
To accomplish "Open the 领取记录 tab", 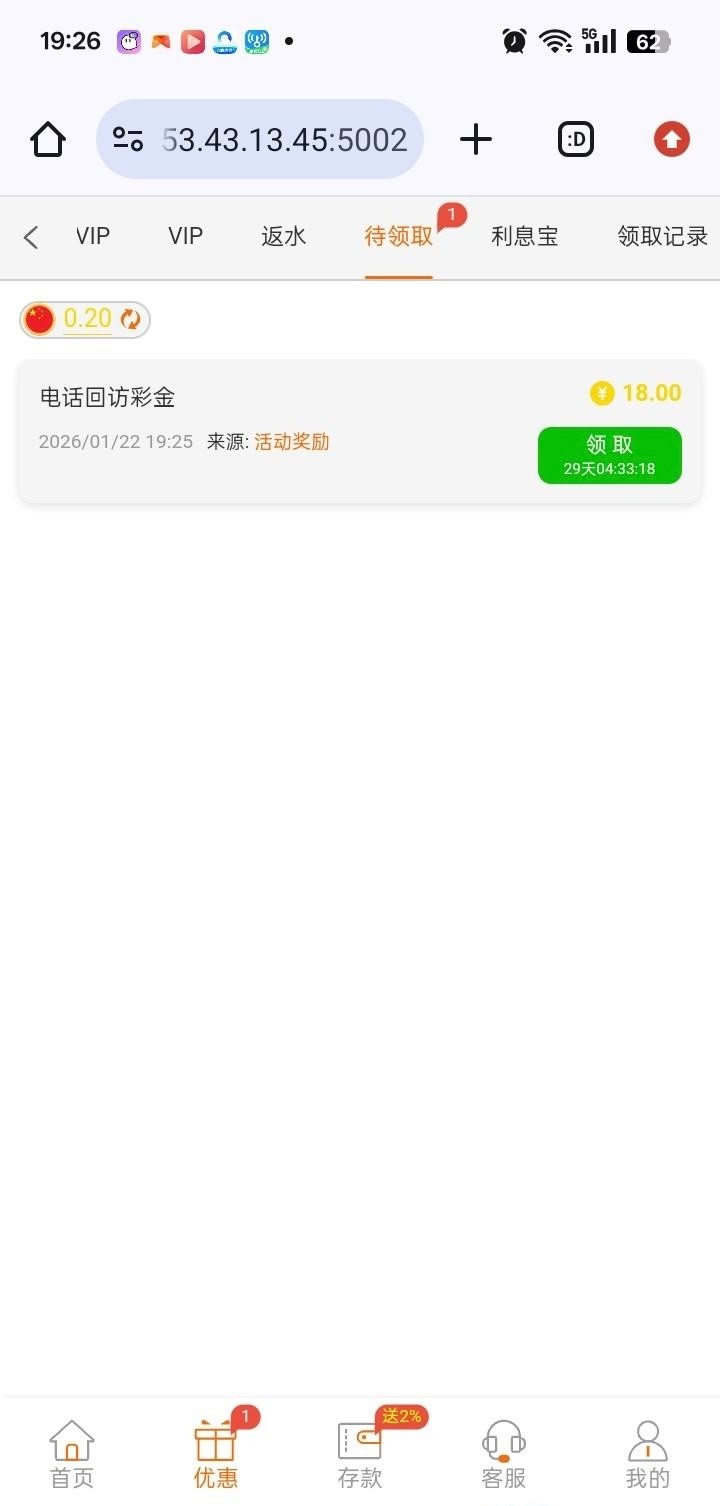I will tap(662, 237).
